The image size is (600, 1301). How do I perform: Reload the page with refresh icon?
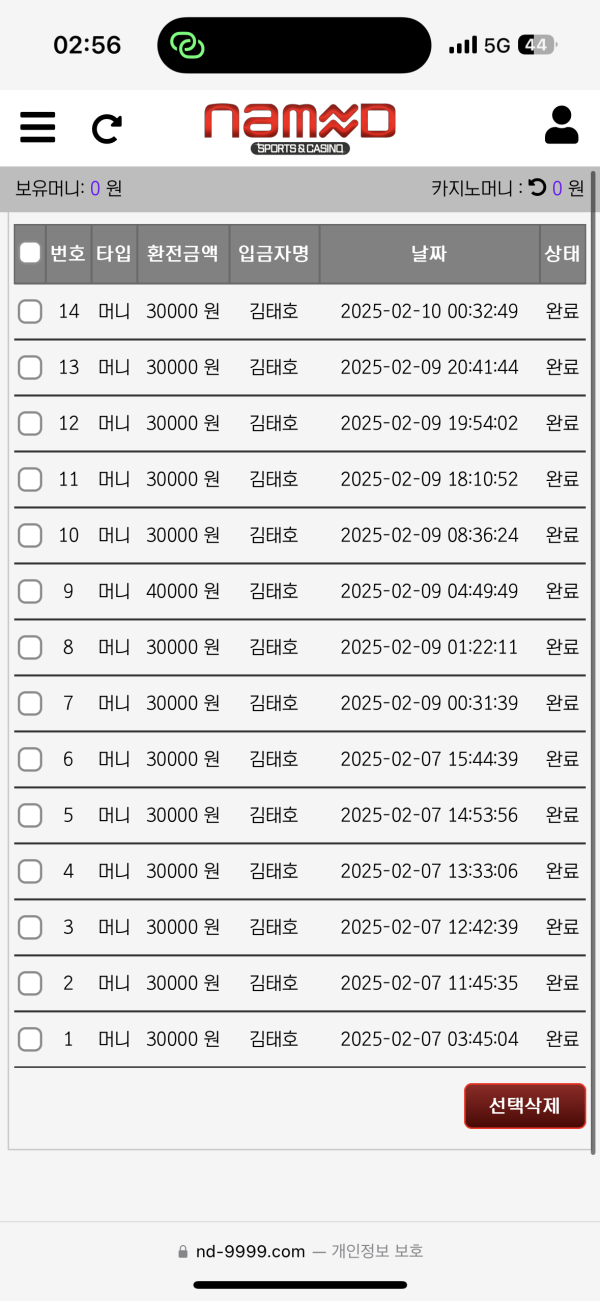pyautogui.click(x=107, y=128)
